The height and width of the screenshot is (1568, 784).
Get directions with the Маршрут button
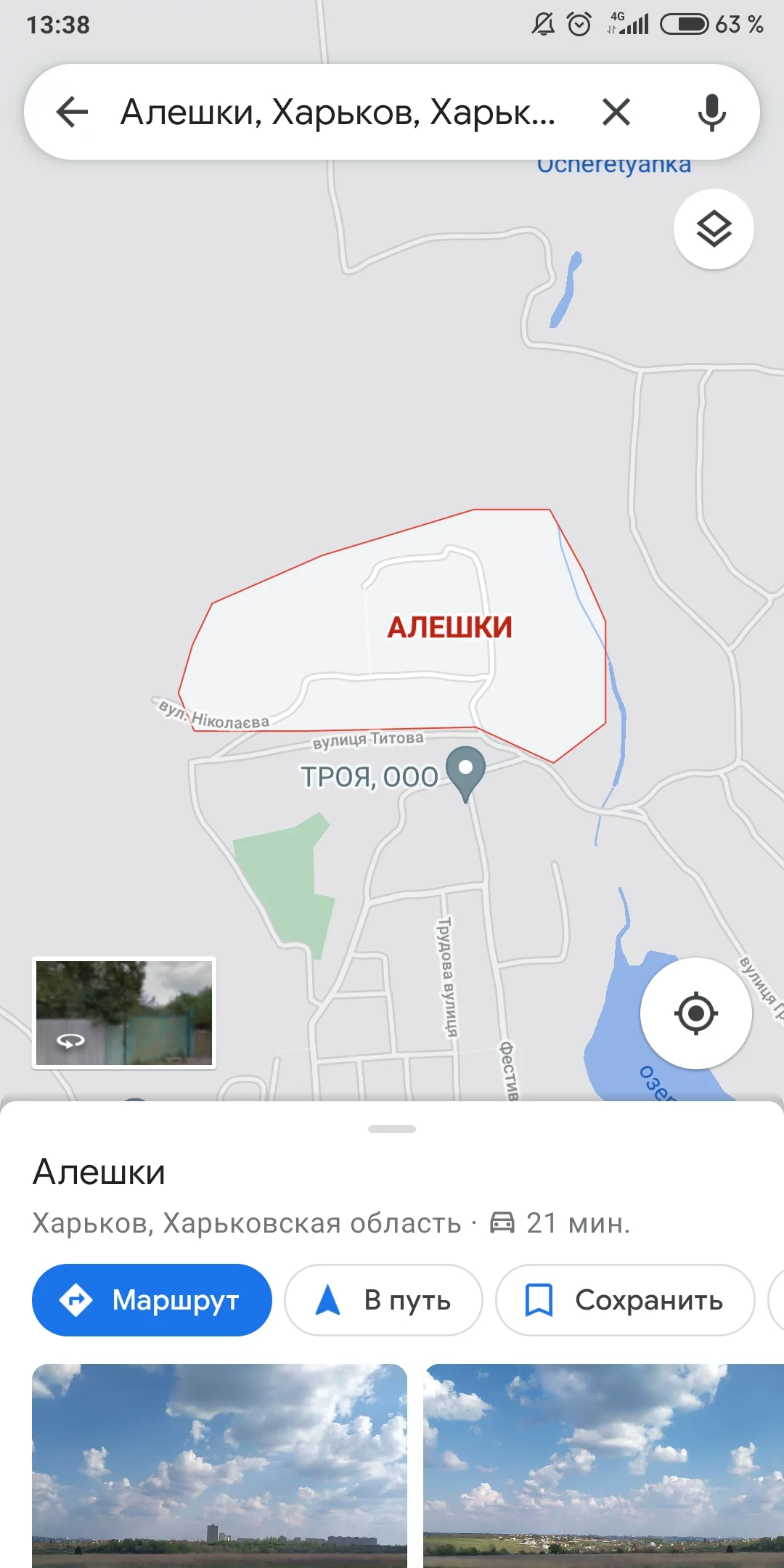point(152,1300)
